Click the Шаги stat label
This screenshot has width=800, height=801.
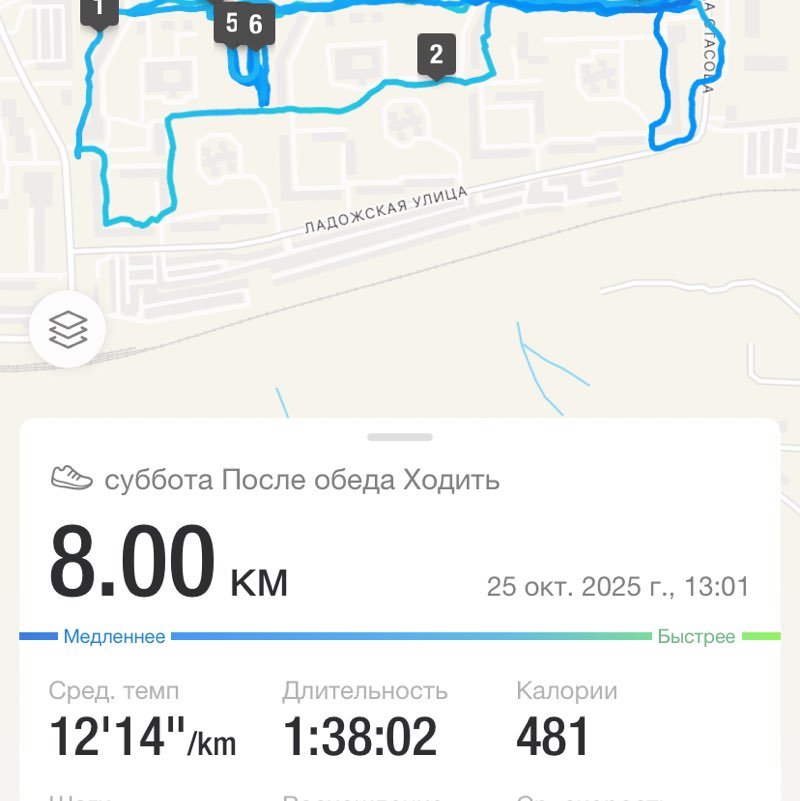point(70,795)
